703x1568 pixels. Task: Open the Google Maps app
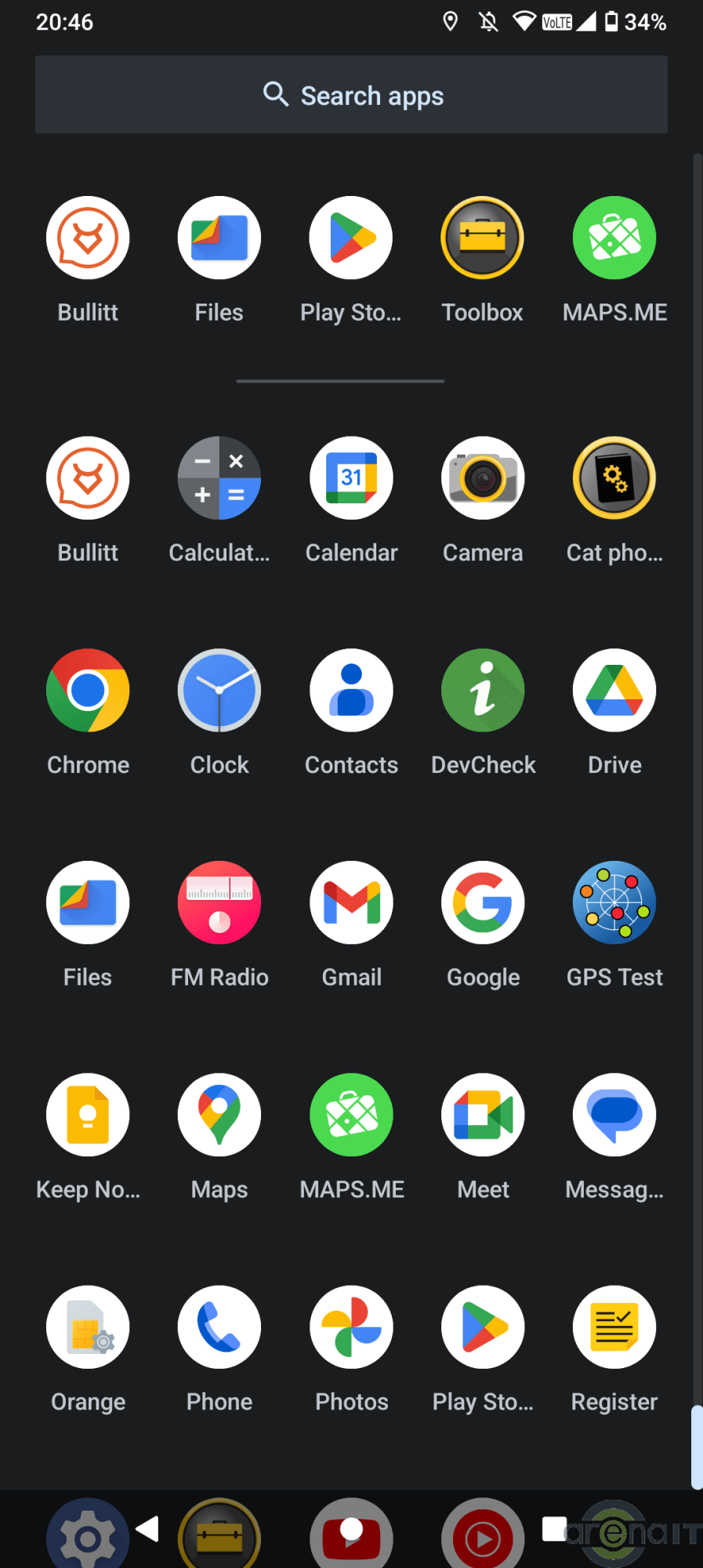click(x=219, y=1115)
